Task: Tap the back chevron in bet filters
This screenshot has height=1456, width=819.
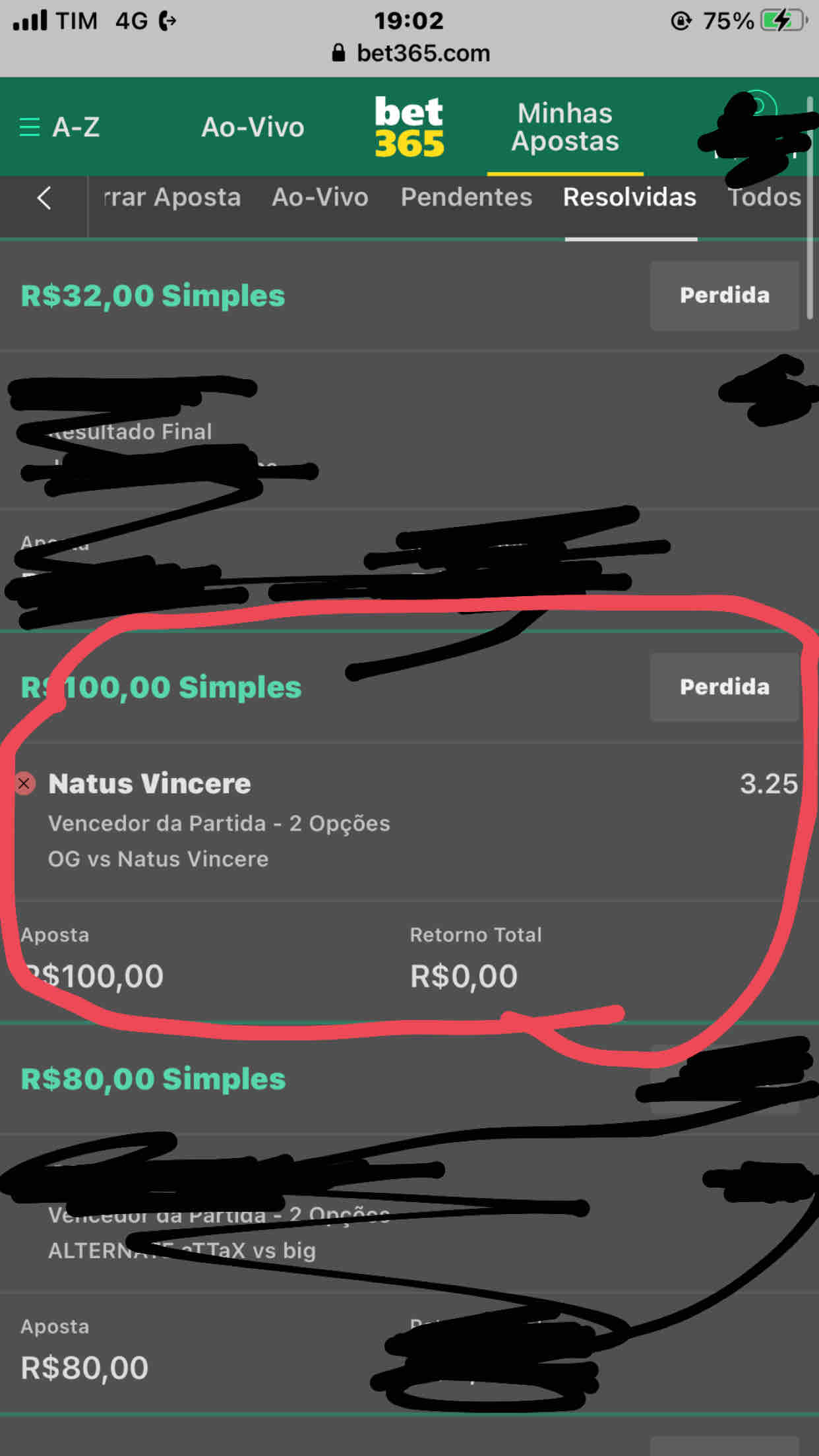Action: tap(44, 198)
